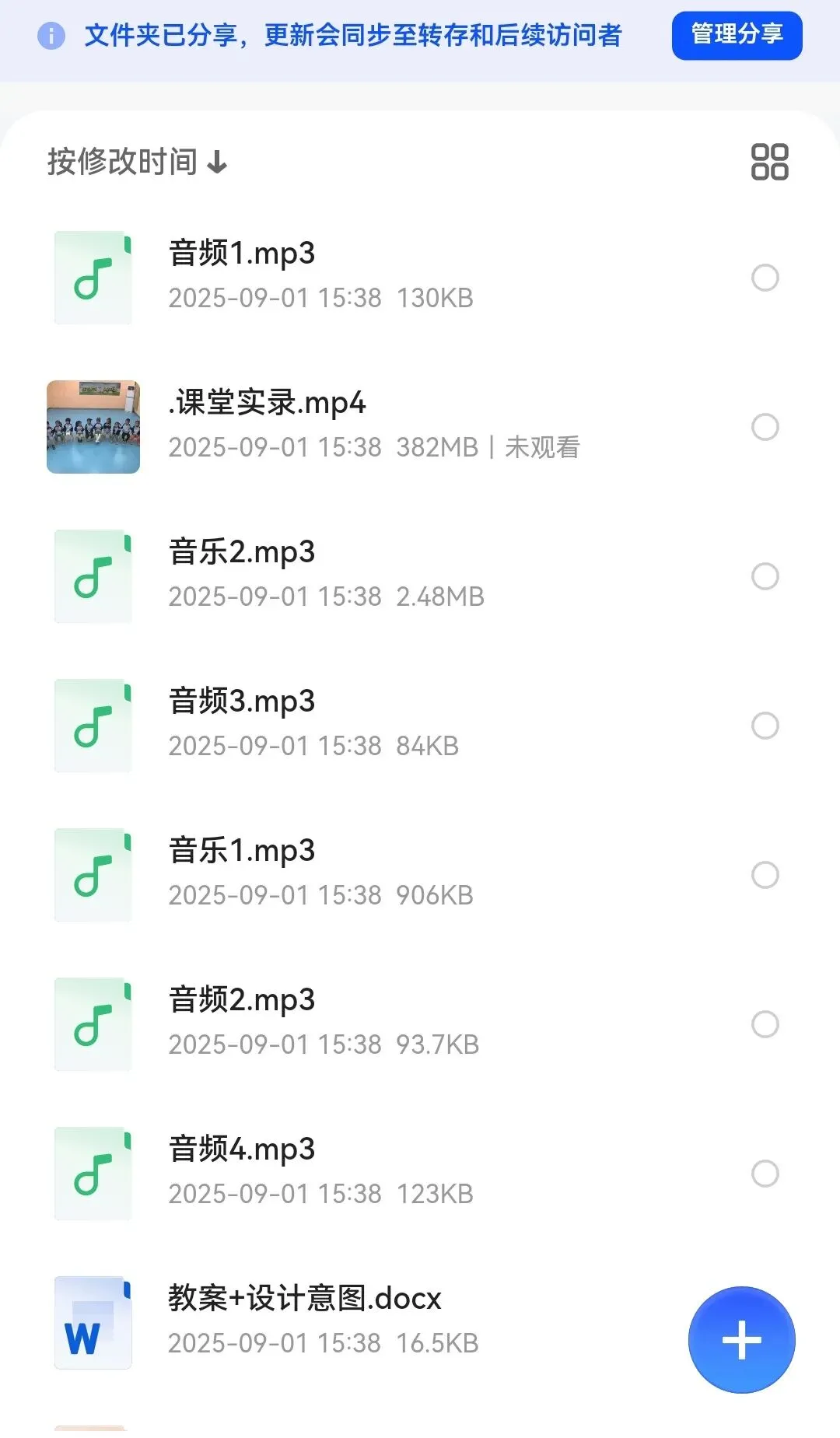The height and width of the screenshot is (1438, 840).
Task: Select the checkbox for 音频3.mp3
Action: click(765, 726)
